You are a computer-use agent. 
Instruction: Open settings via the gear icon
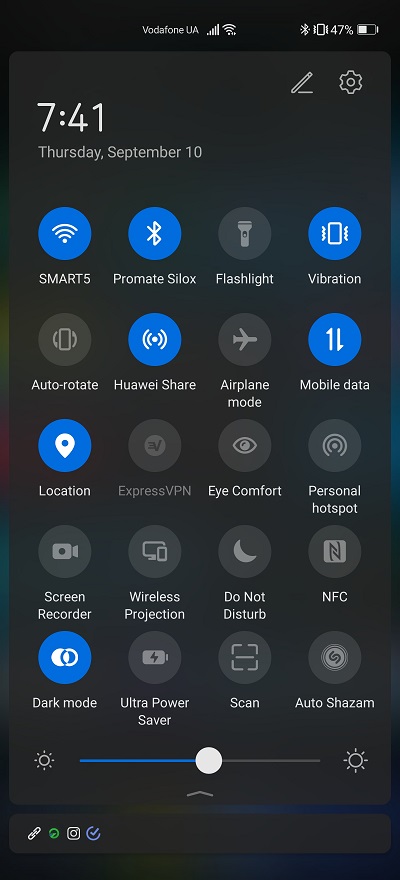(x=351, y=82)
